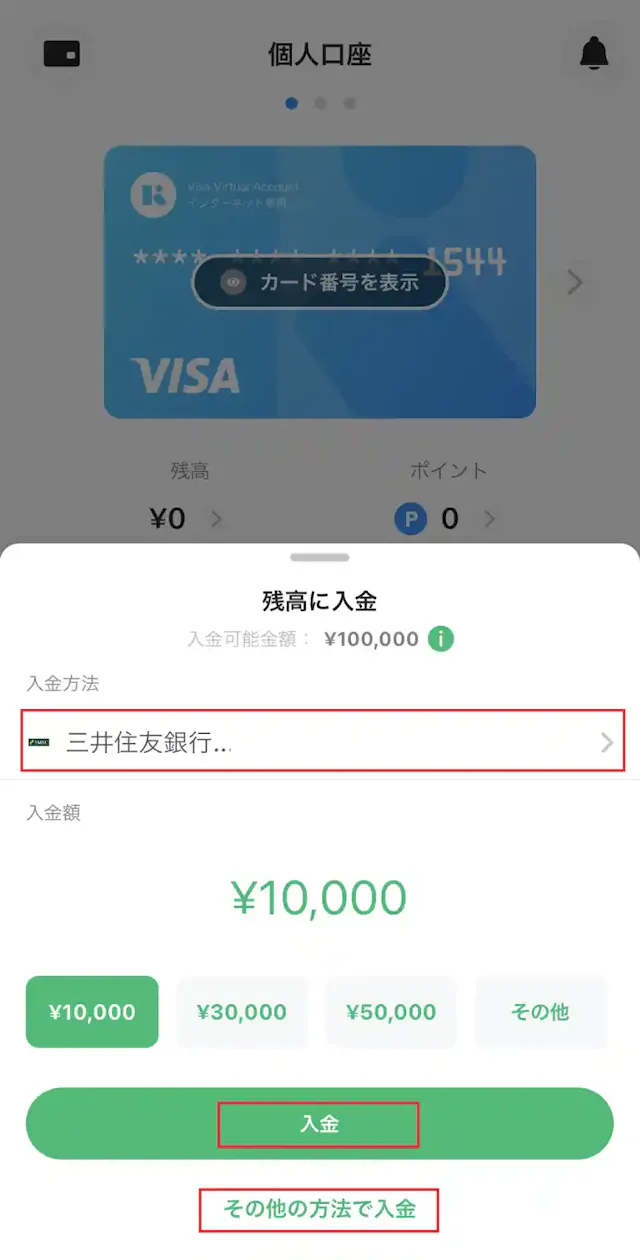Show the card number with カード番号を表示
Viewport: 640px width, 1260px height.
[x=320, y=282]
